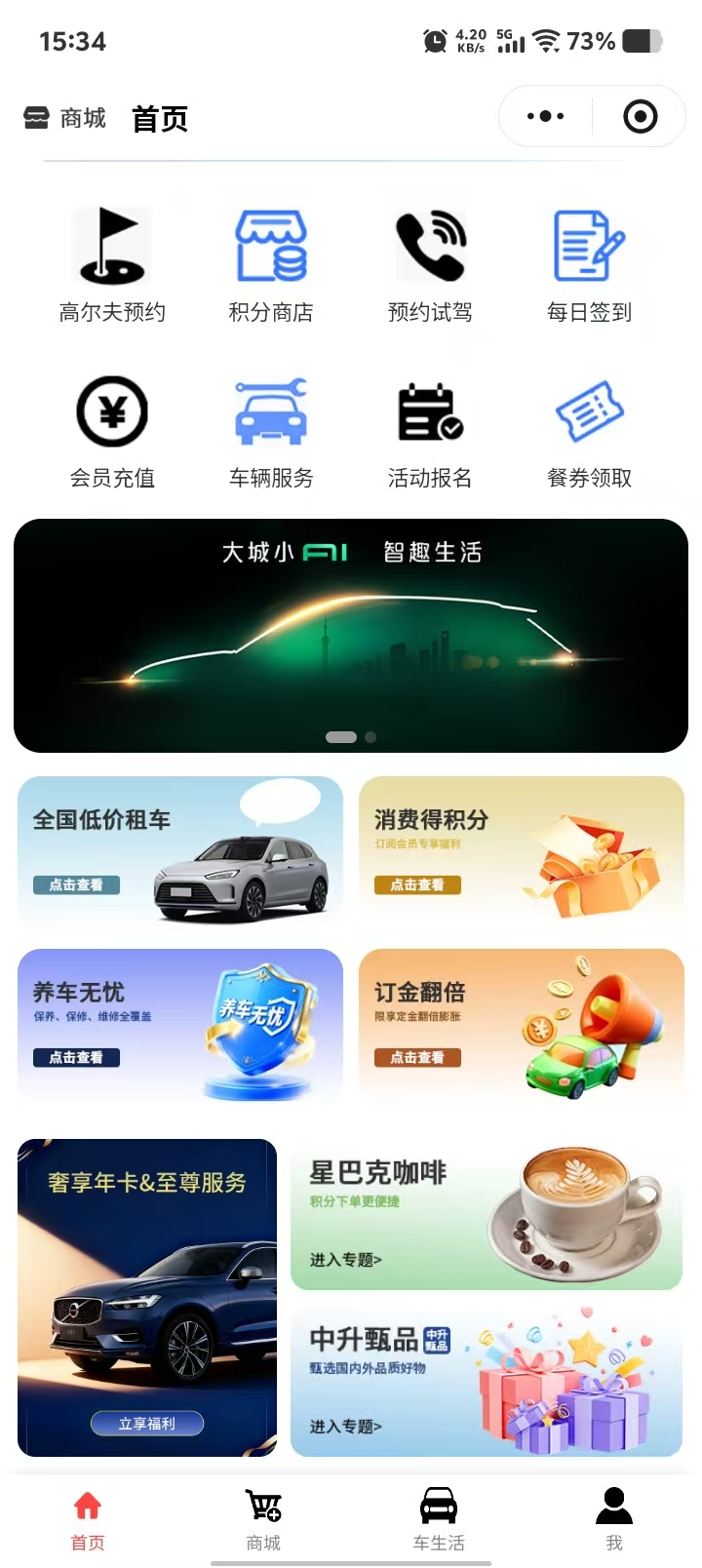Open 活动报名 event sign-up
Viewport: 702px width, 1568px height.
tap(430, 431)
